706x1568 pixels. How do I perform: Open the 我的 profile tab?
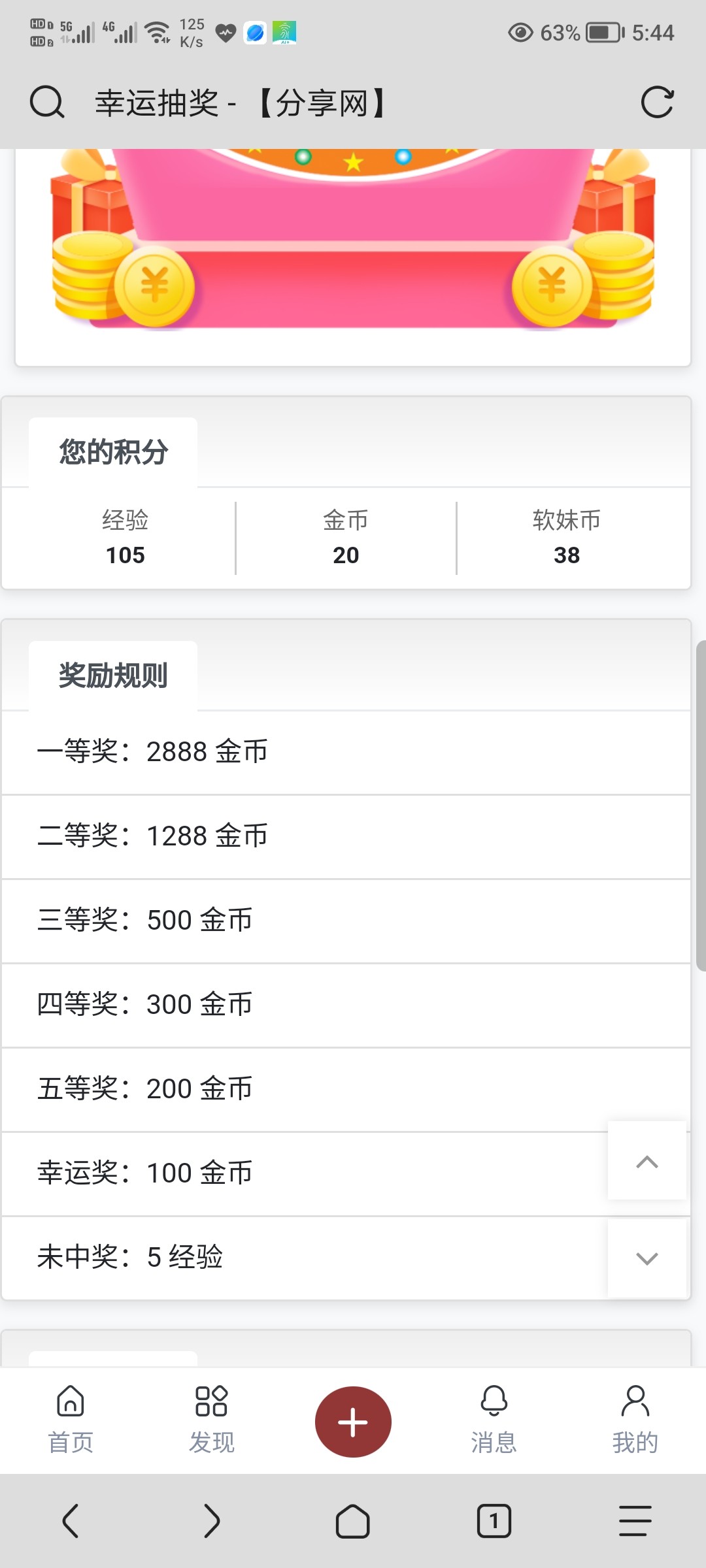point(635,1420)
